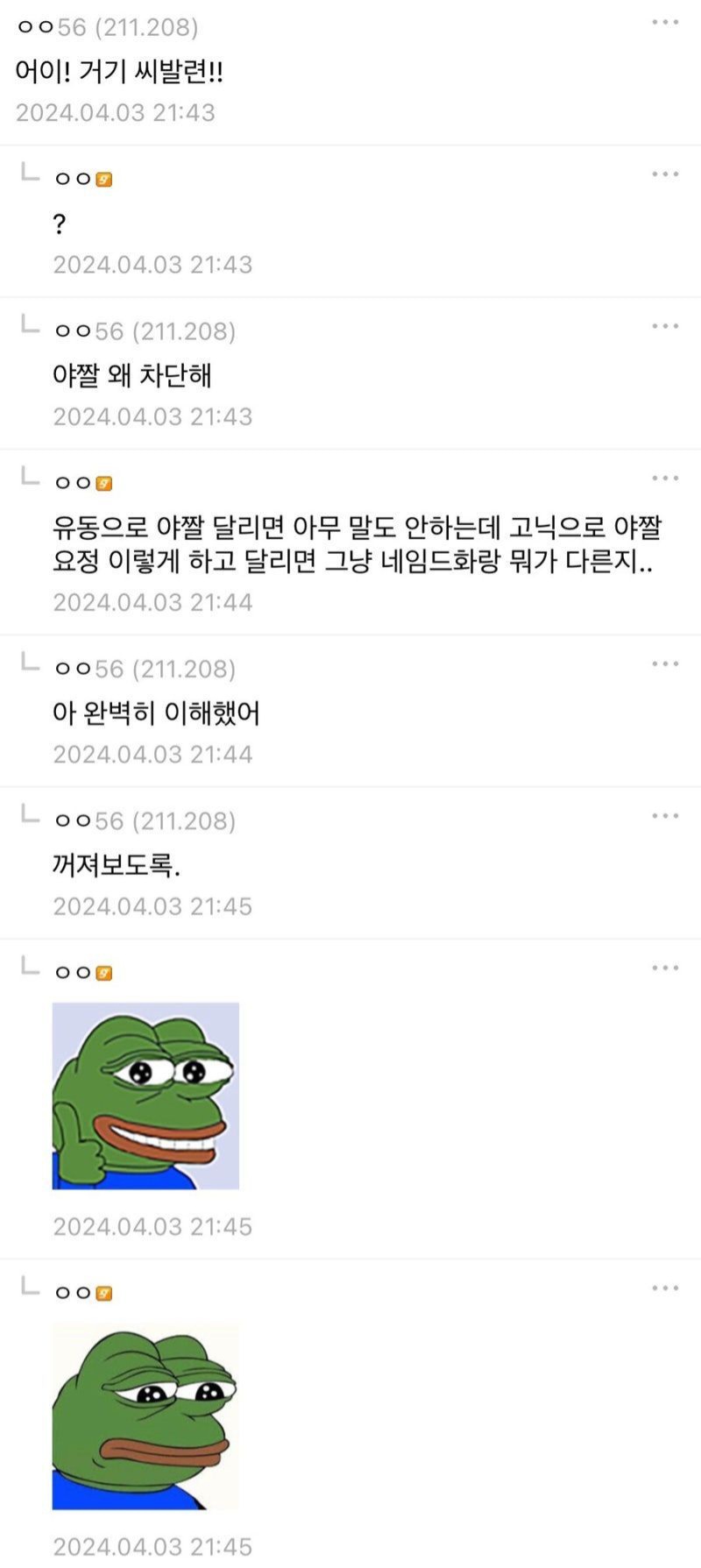View the sad Pepe frog image
Screen dimensions: 701x1568
tap(145, 1416)
